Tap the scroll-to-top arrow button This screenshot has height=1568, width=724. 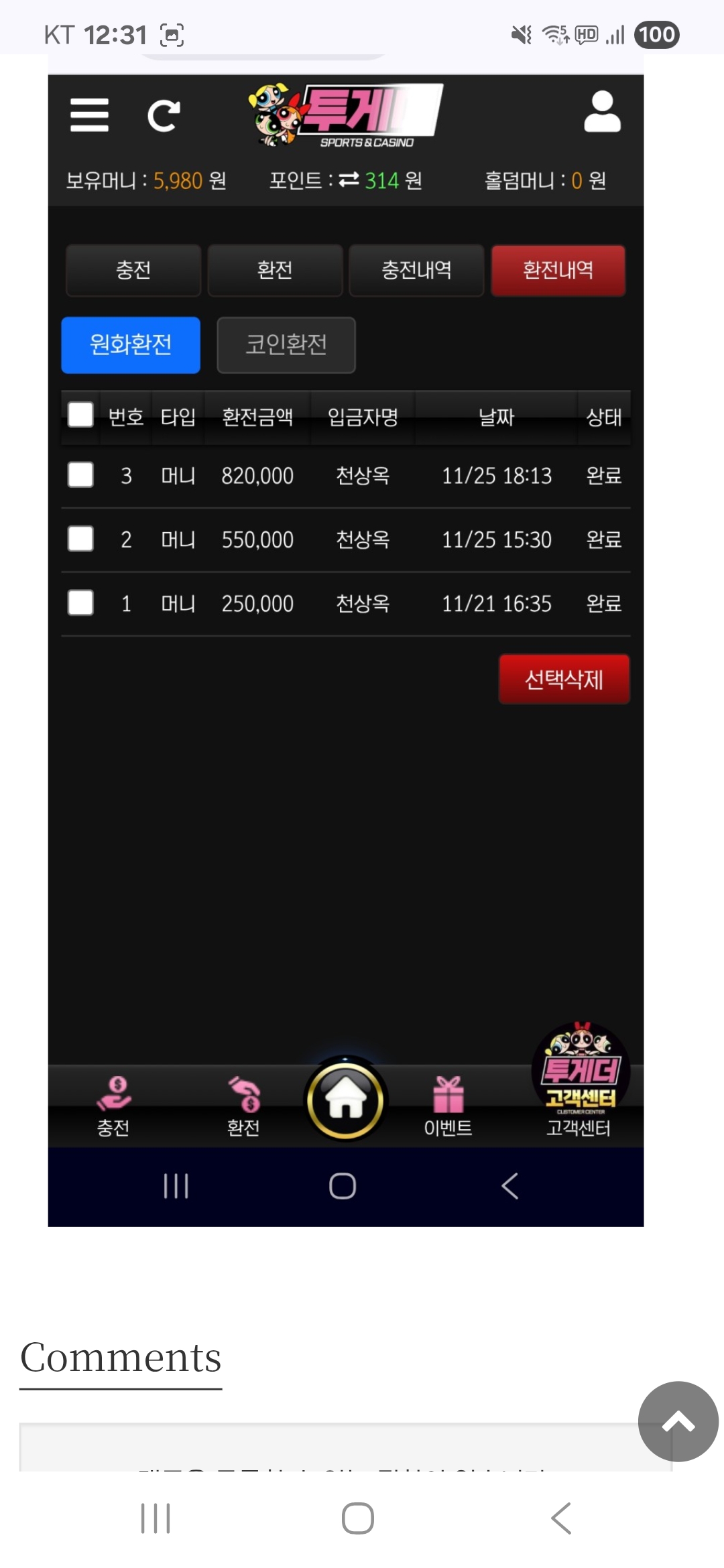[x=678, y=1421]
